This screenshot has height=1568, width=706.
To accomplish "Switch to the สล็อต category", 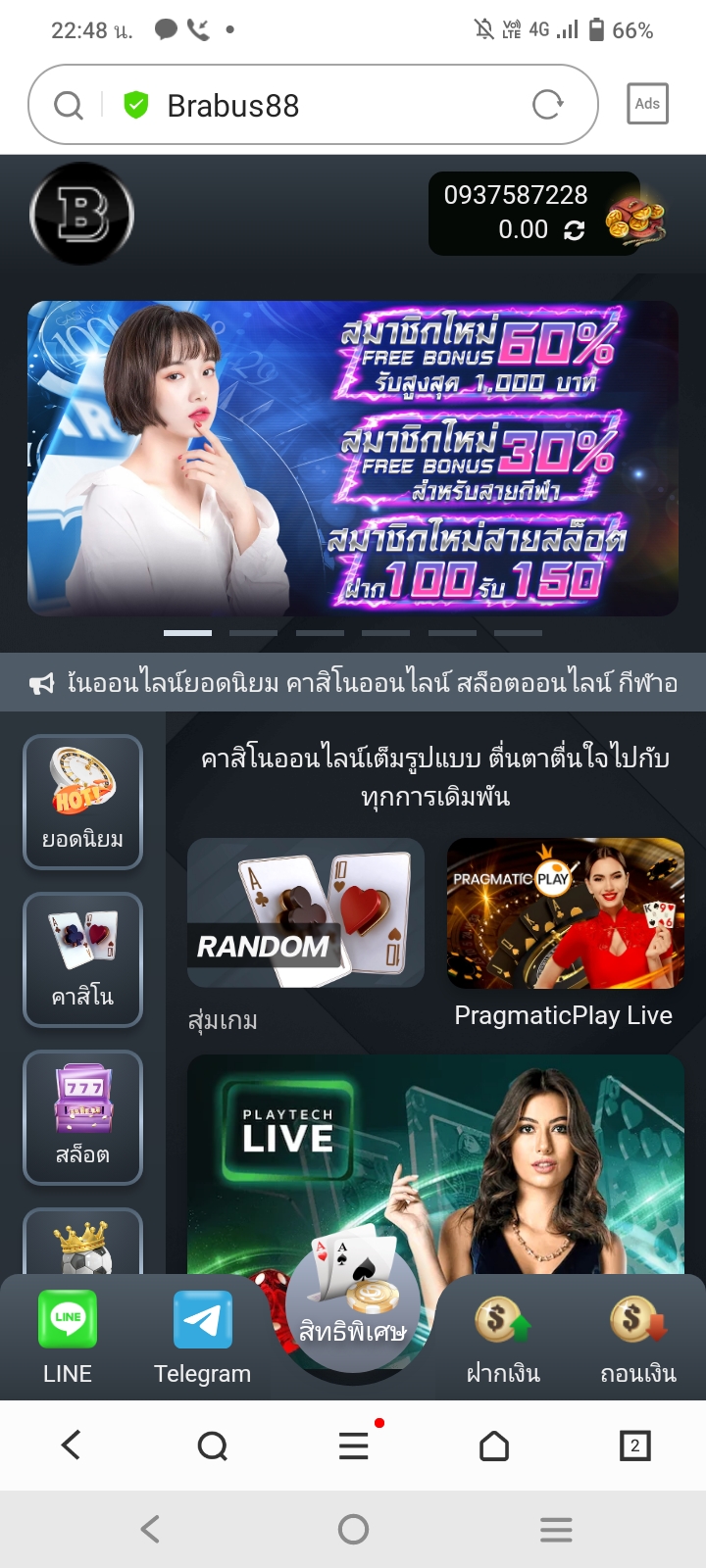I will pyautogui.click(x=83, y=1117).
